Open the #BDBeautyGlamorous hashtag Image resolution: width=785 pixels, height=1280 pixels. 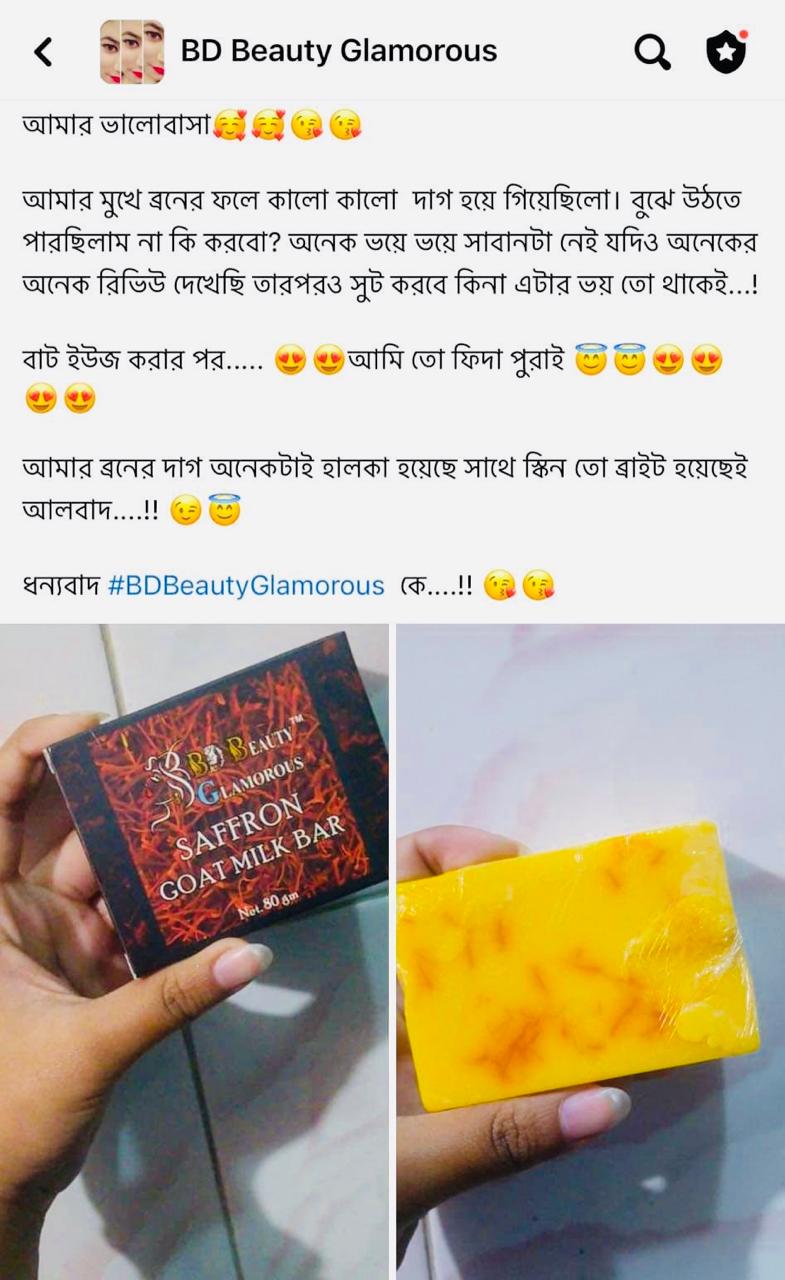pyautogui.click(x=245, y=585)
